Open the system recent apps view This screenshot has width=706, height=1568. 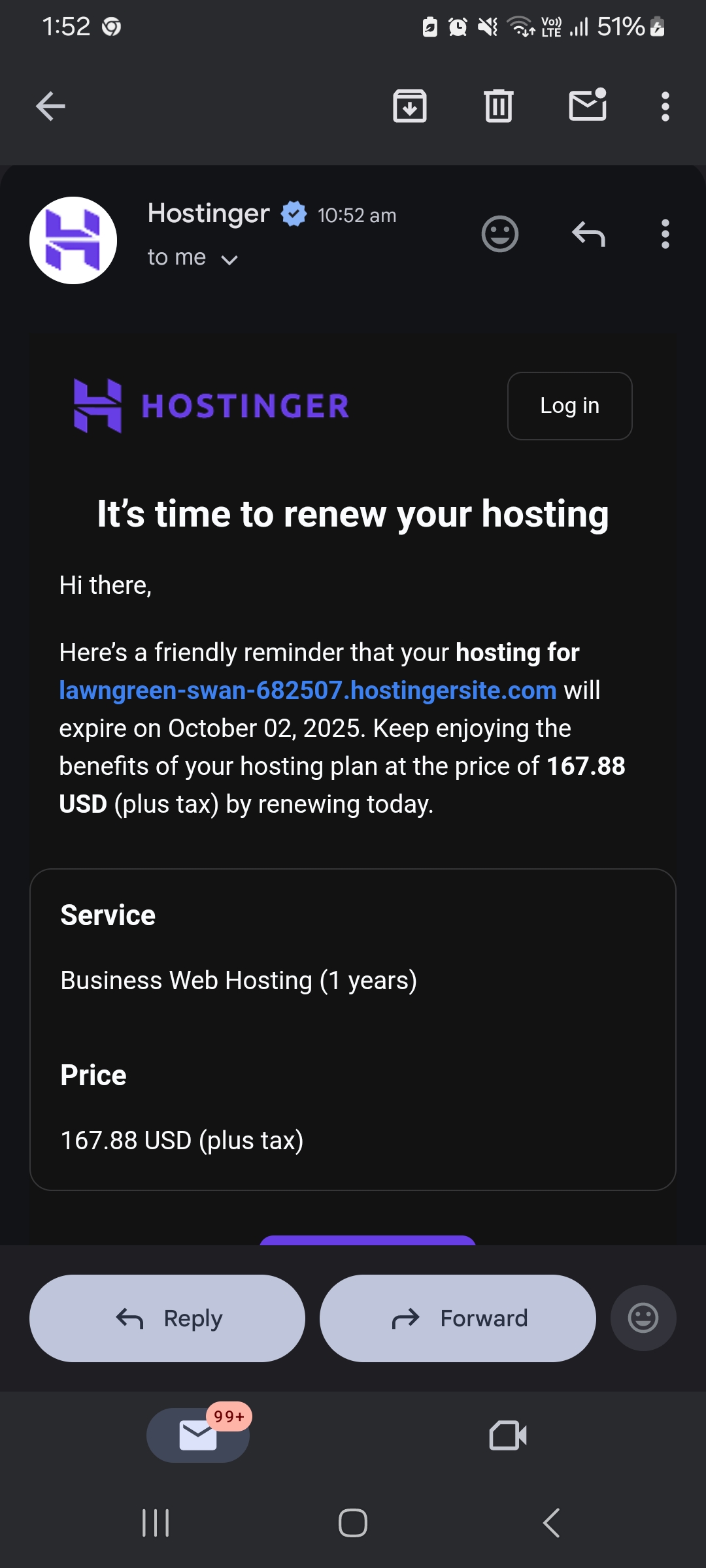coord(156,1523)
